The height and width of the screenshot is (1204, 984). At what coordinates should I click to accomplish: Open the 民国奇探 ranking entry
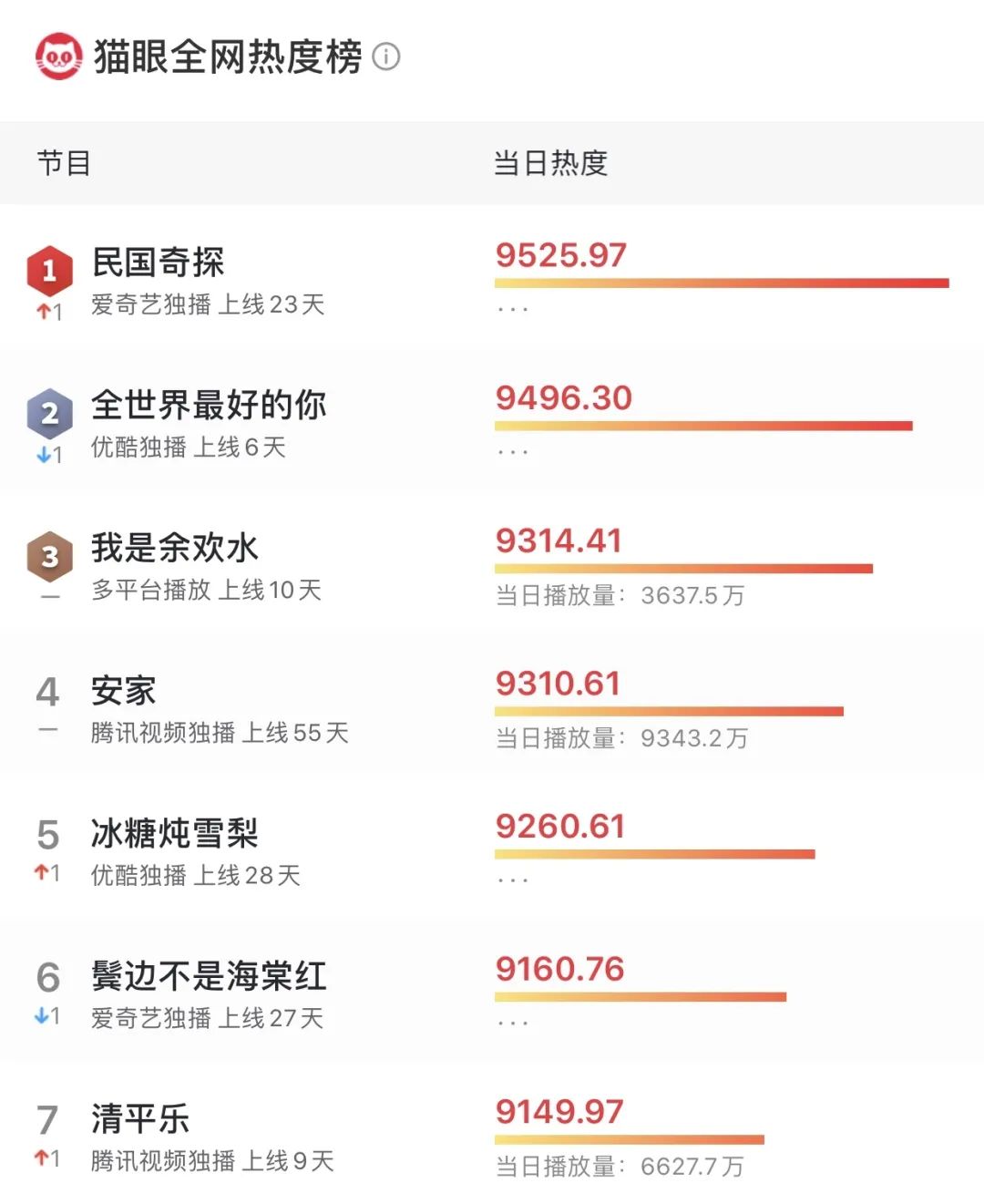(x=159, y=263)
